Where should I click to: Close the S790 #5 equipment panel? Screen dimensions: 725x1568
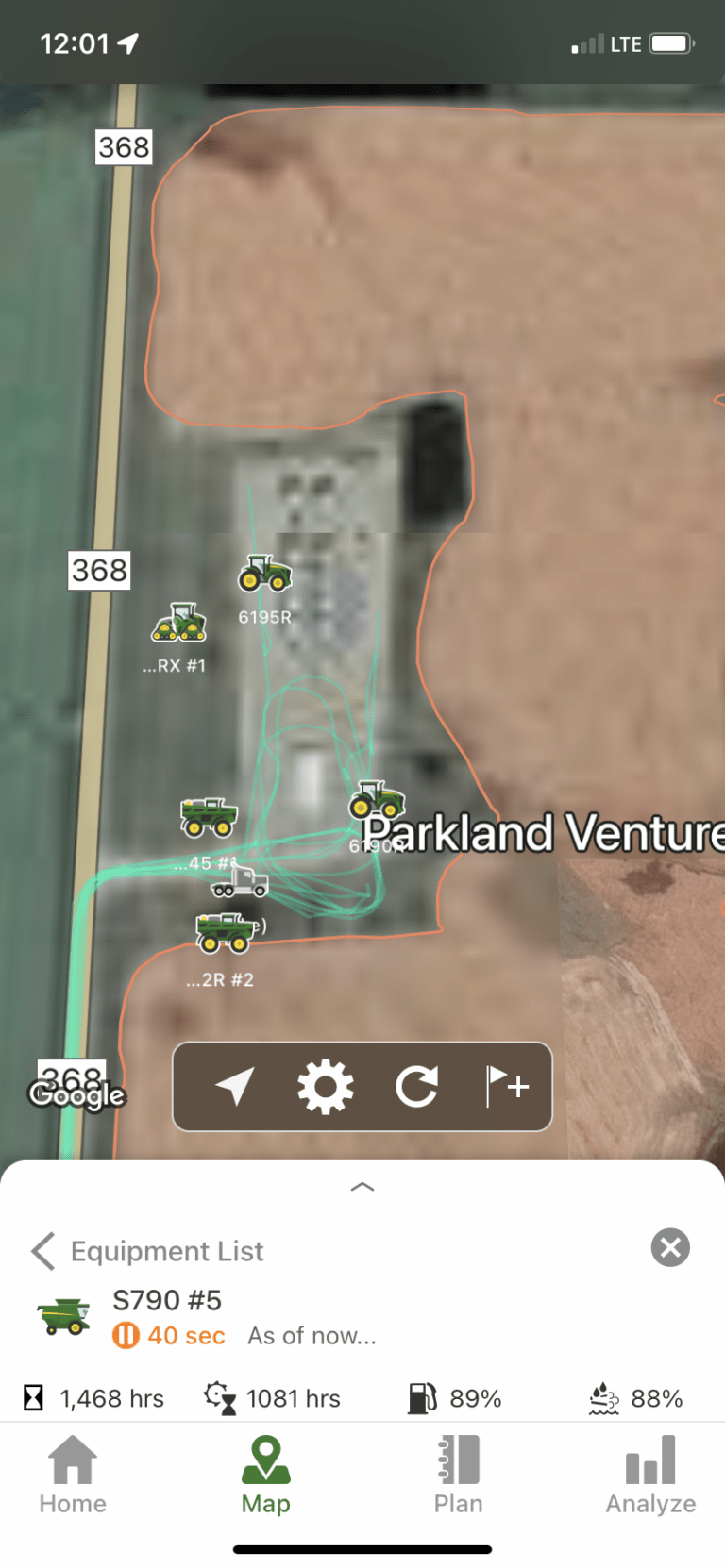click(670, 1248)
